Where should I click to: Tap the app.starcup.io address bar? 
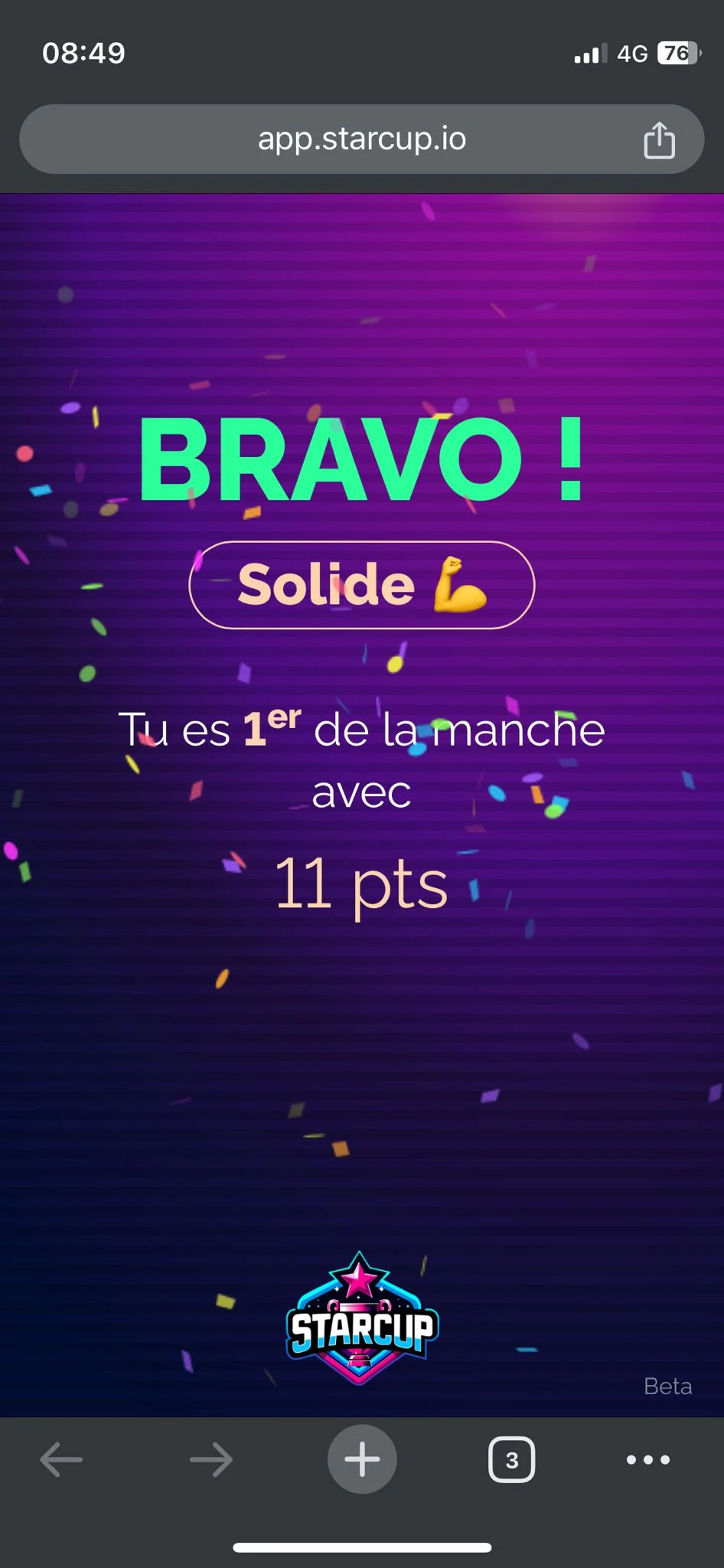click(x=361, y=139)
